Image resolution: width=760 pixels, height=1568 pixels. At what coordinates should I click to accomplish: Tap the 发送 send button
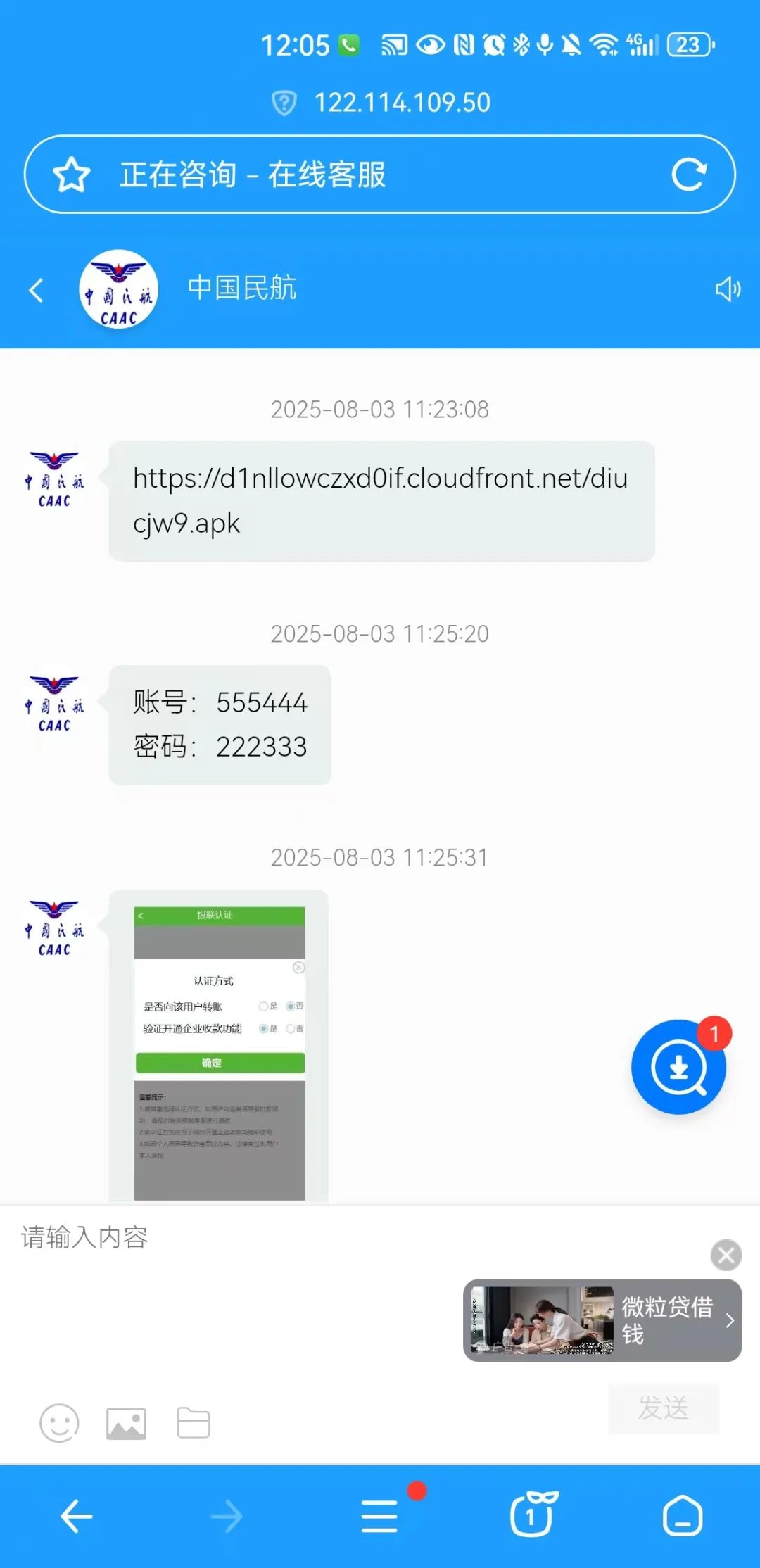coord(663,1408)
